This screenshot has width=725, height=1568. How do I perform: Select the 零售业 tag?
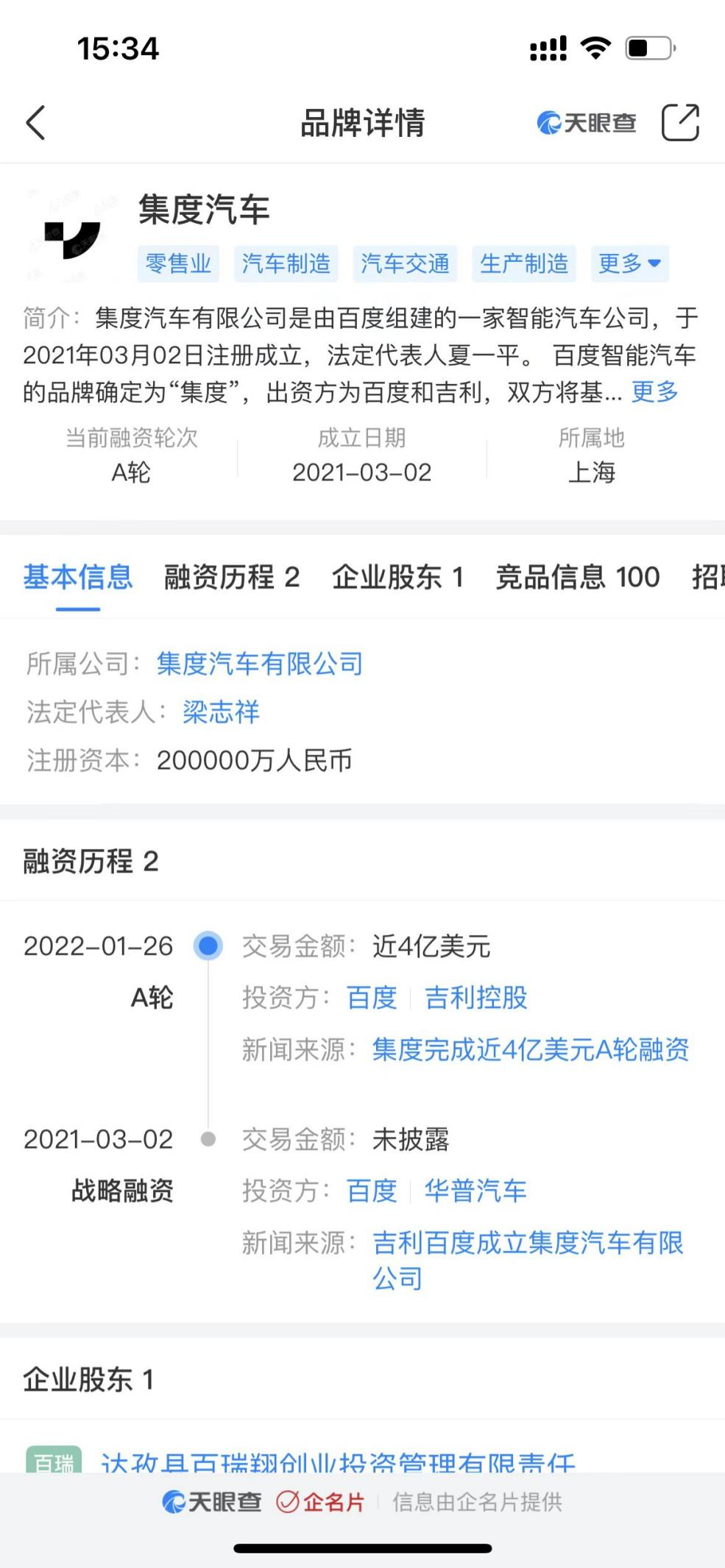178,263
